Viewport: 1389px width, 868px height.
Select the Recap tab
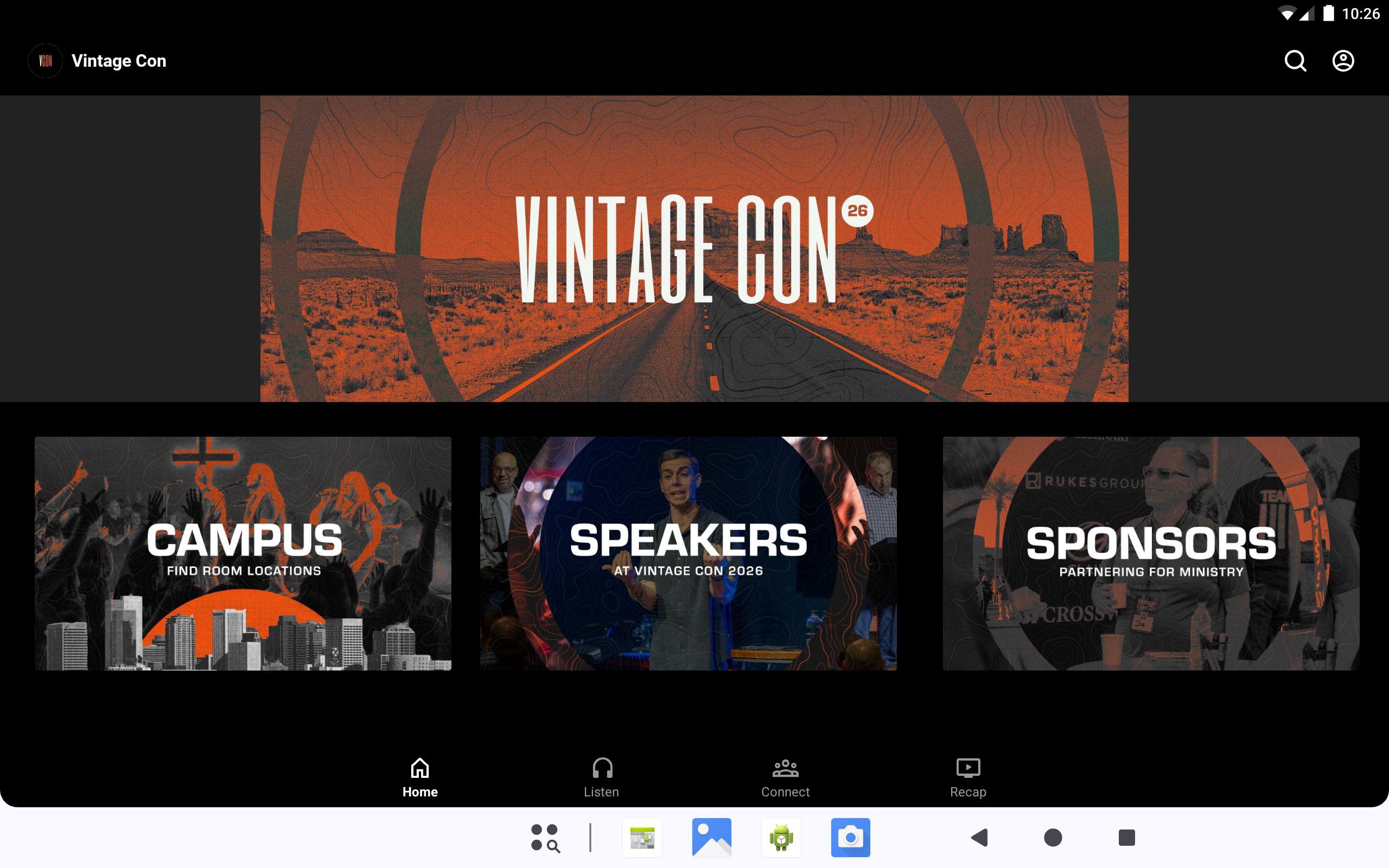[x=968, y=777]
